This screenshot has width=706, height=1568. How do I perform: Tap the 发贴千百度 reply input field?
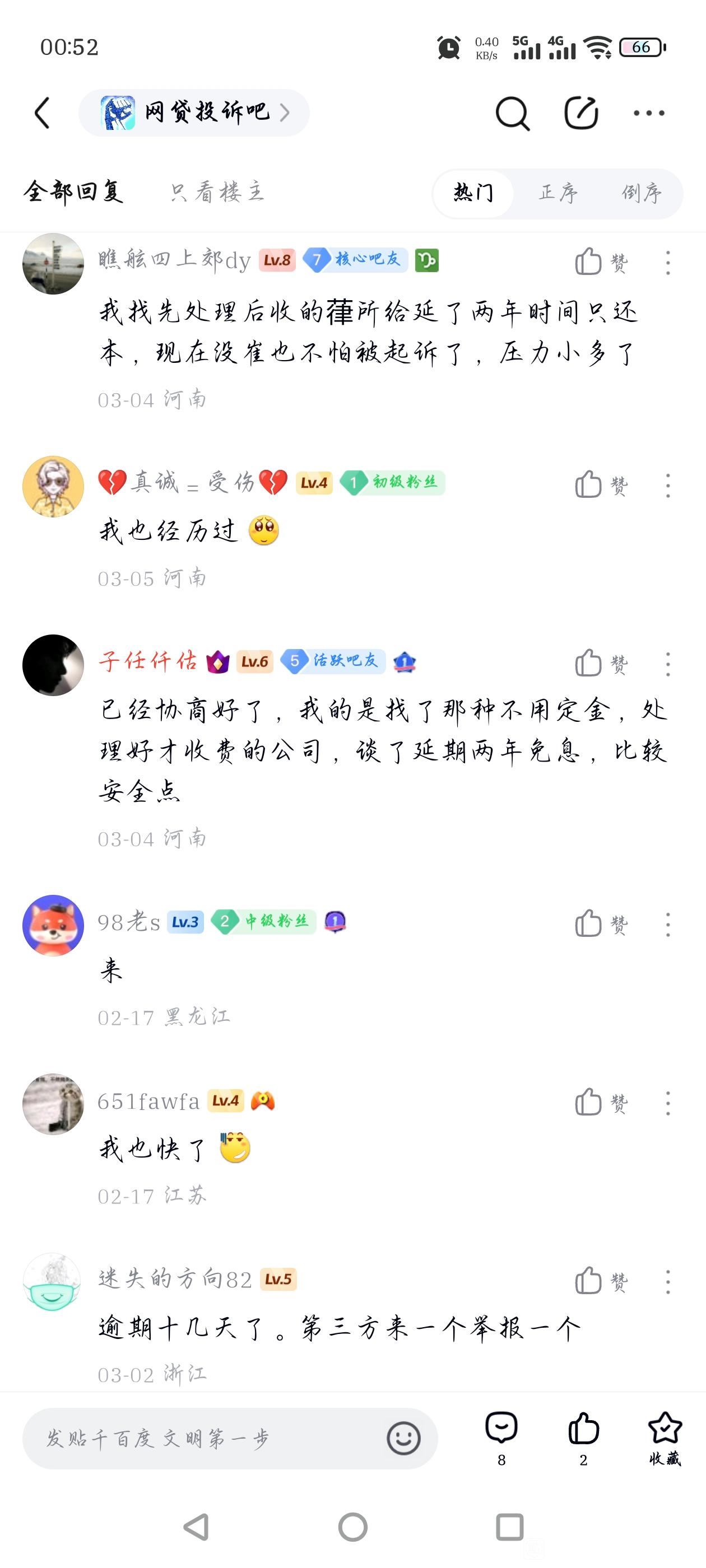[207, 1438]
